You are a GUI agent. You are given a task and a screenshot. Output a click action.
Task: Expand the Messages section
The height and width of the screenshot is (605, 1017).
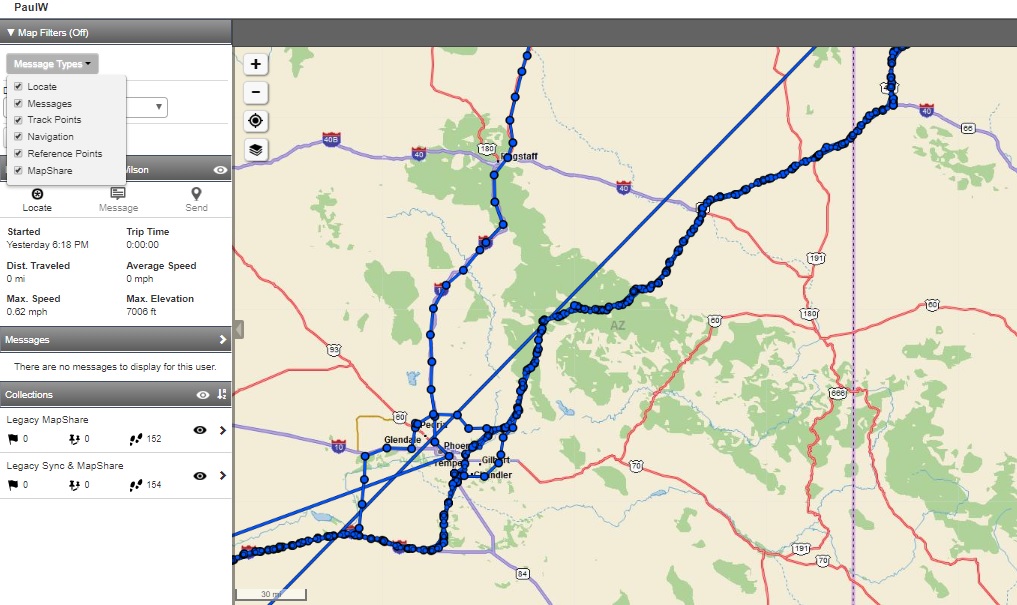[222, 340]
